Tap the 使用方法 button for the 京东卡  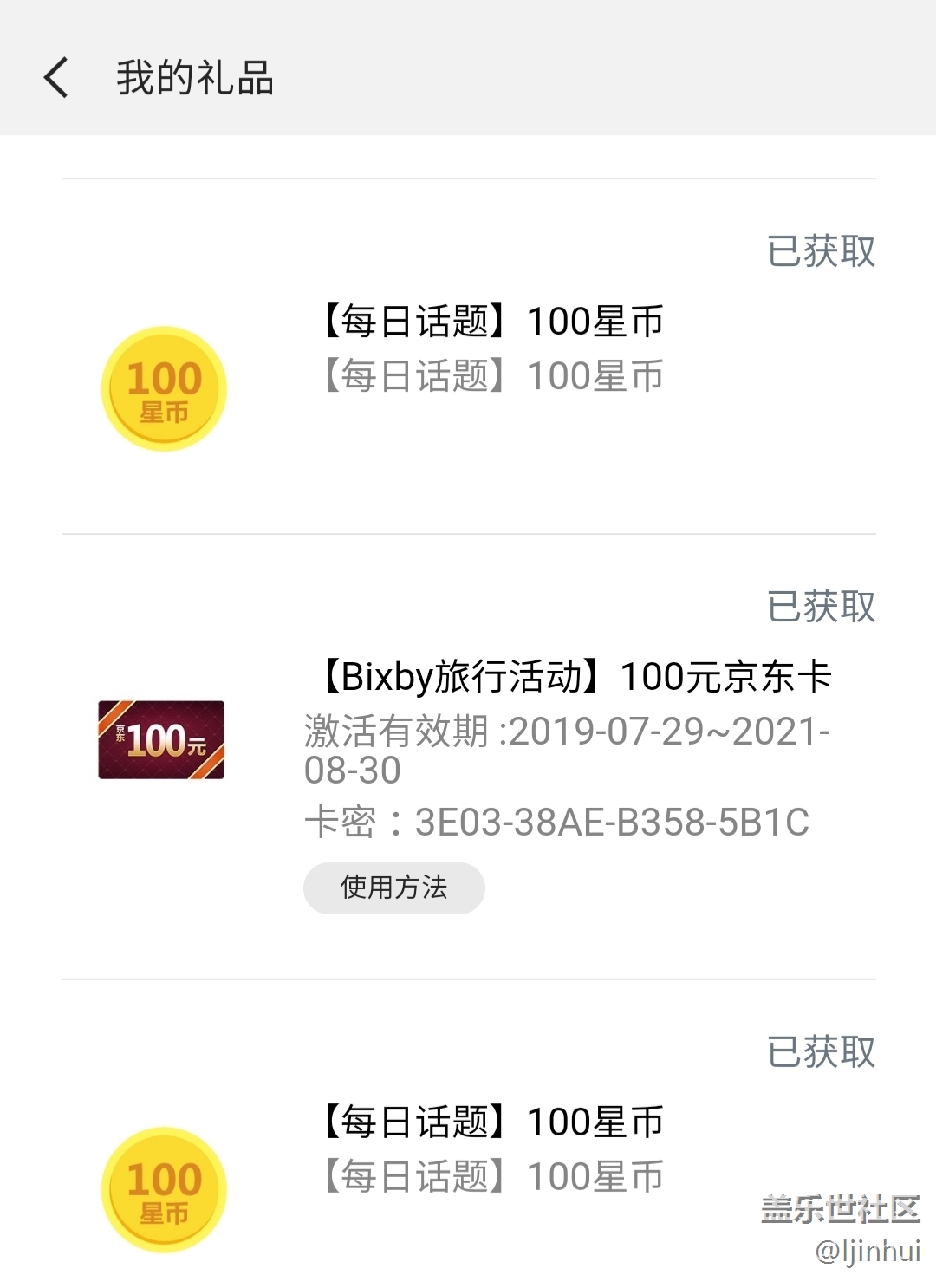(x=393, y=888)
